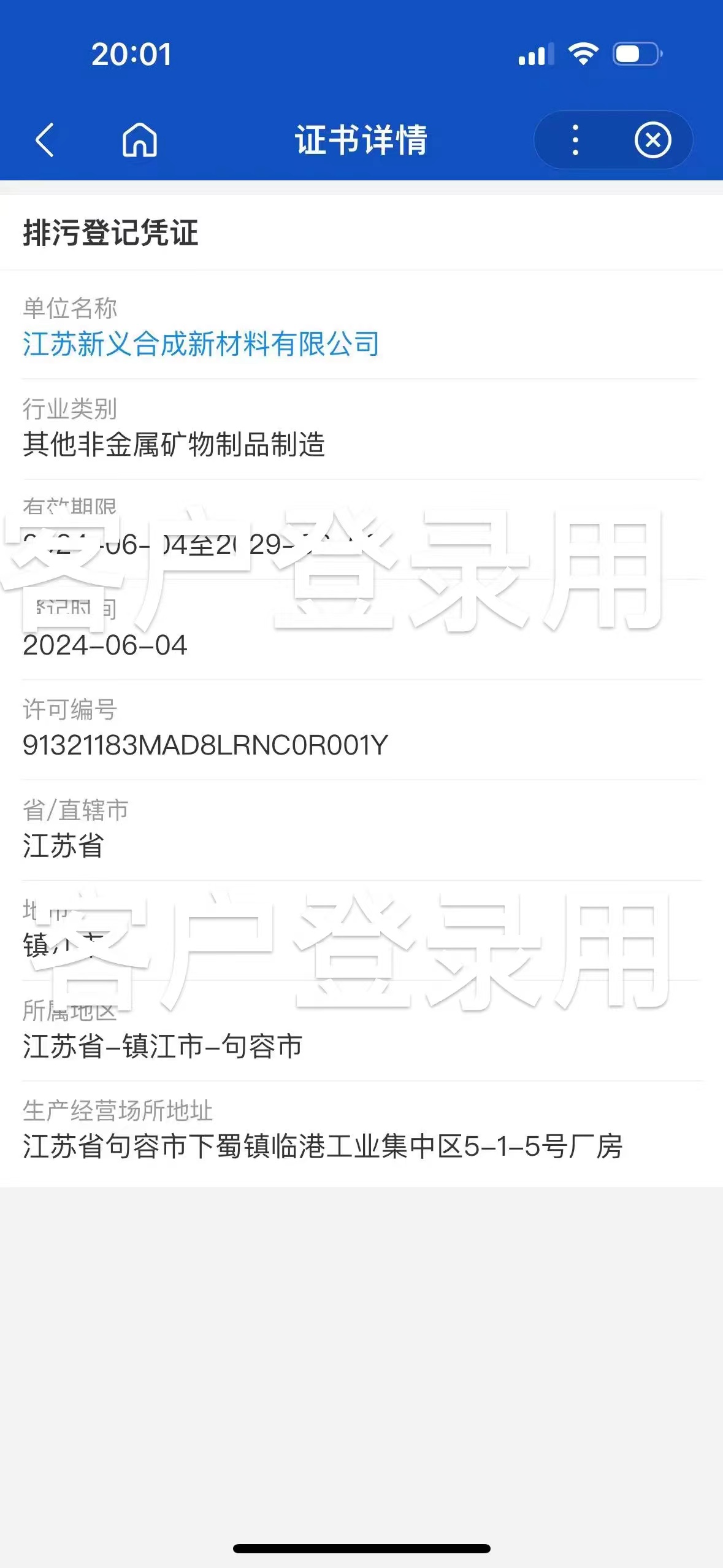Tap the Wi-Fi icon in the status bar
Image resolution: width=723 pixels, height=1568 pixels.
581,54
